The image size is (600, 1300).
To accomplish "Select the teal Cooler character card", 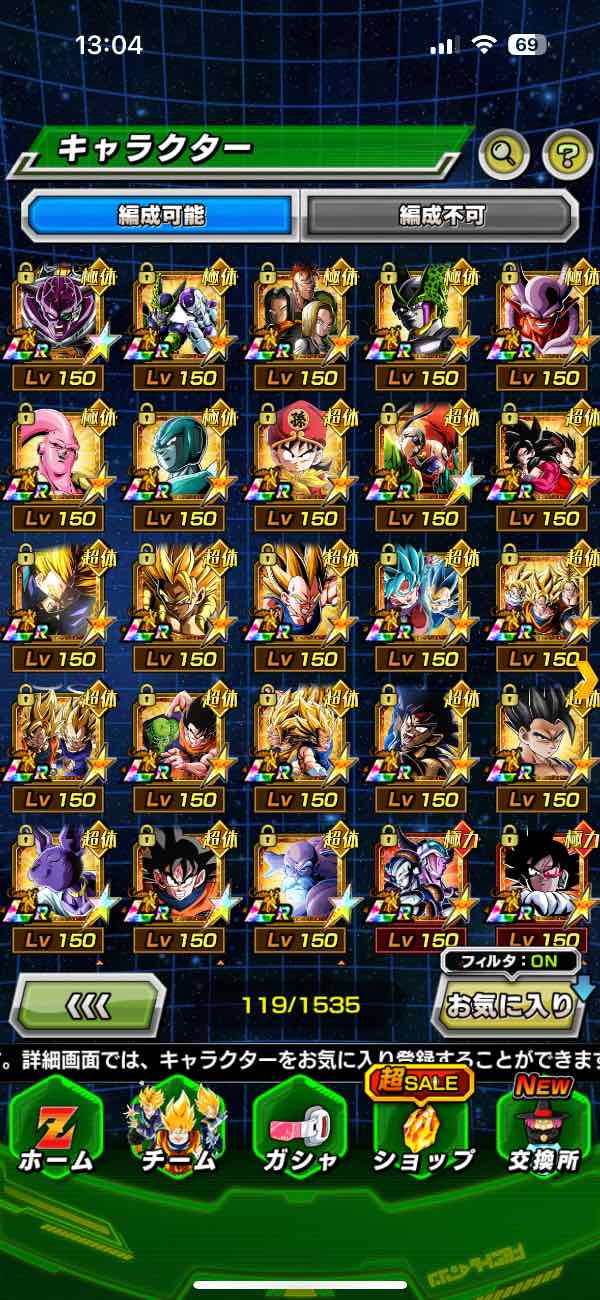I will [181, 455].
